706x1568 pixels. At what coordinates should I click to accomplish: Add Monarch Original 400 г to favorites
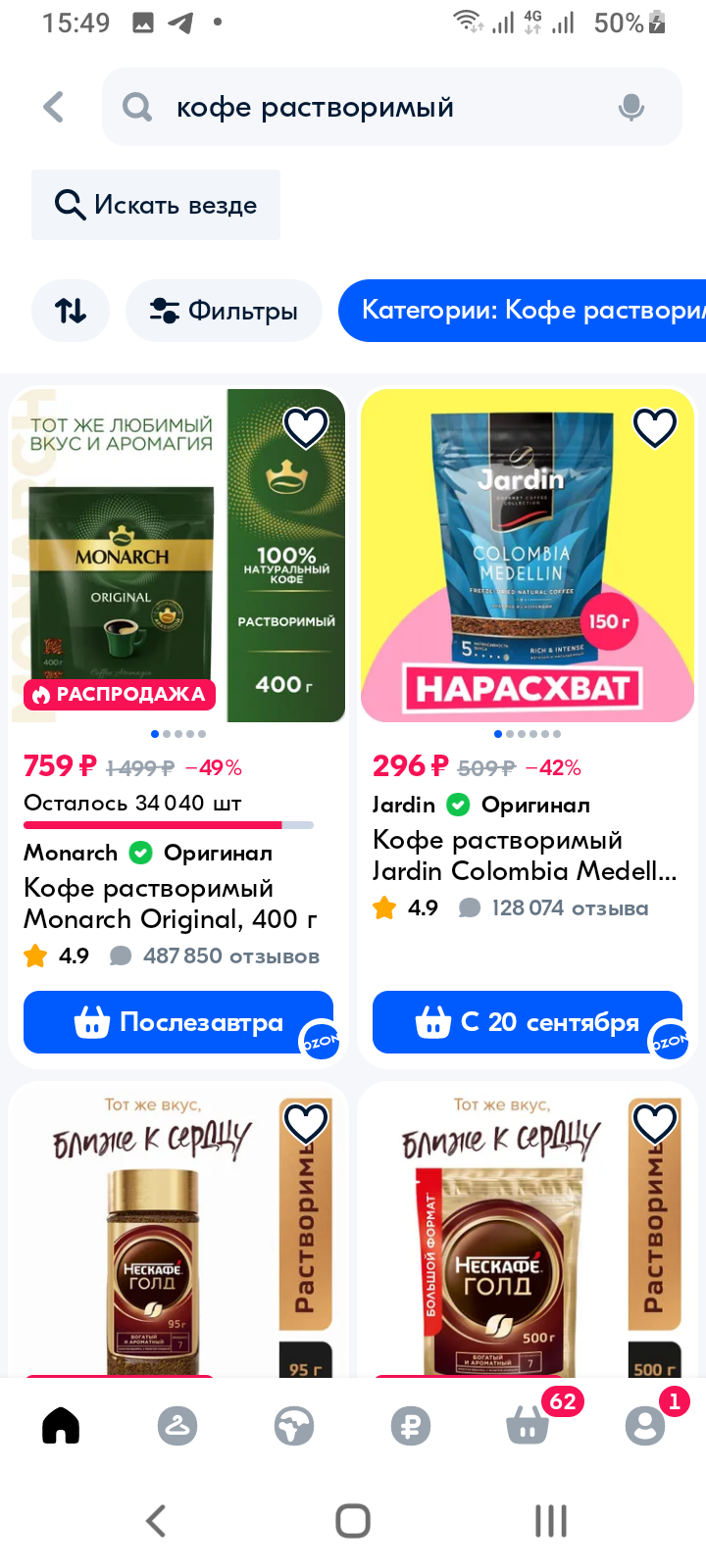306,427
